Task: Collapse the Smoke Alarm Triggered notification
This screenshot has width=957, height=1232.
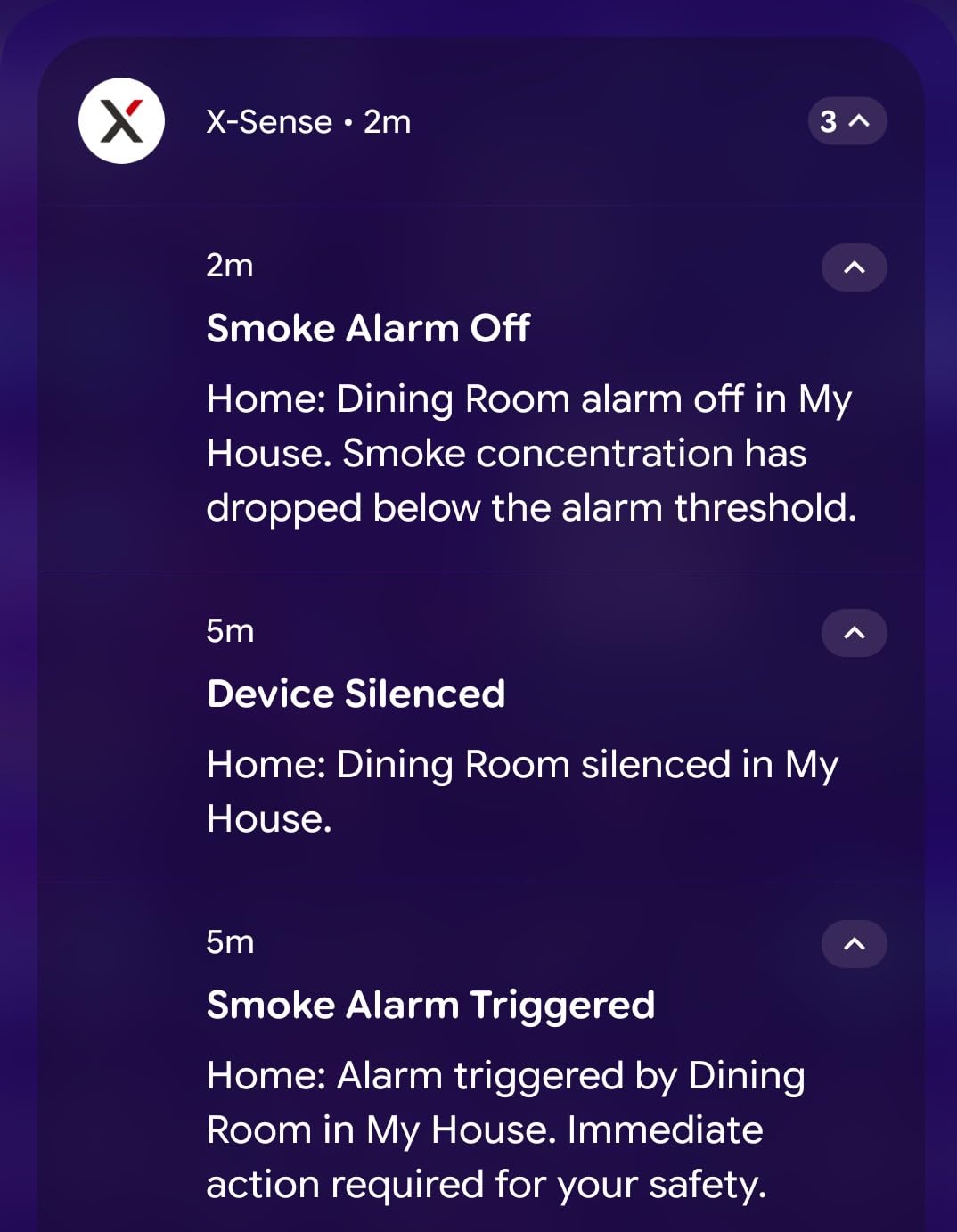Action: coord(854,944)
